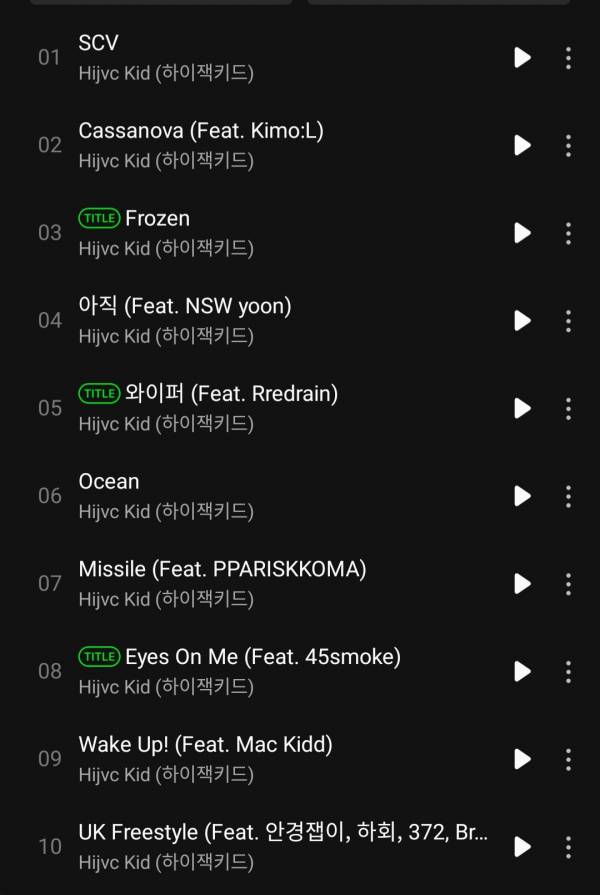600x895 pixels.
Task: Play the track UK Freestyle
Action: [522, 847]
